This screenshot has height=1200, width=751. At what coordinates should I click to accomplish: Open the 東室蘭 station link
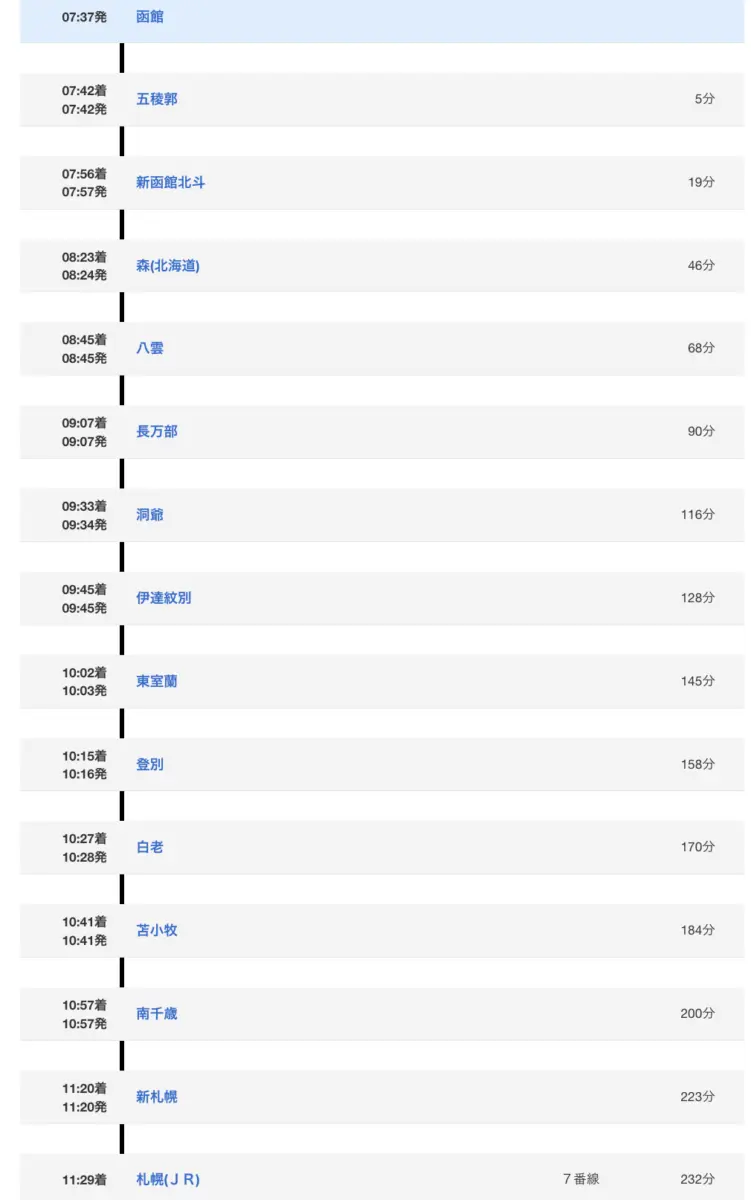157,681
